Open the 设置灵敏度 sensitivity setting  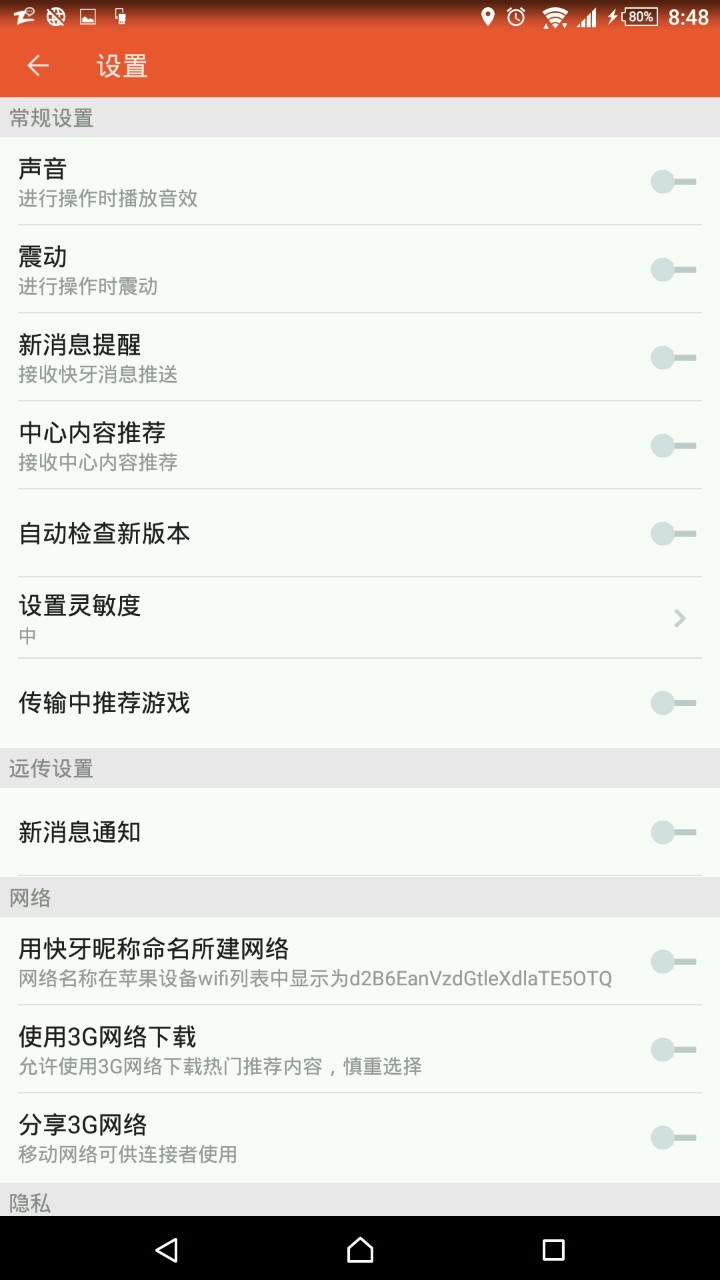click(360, 618)
